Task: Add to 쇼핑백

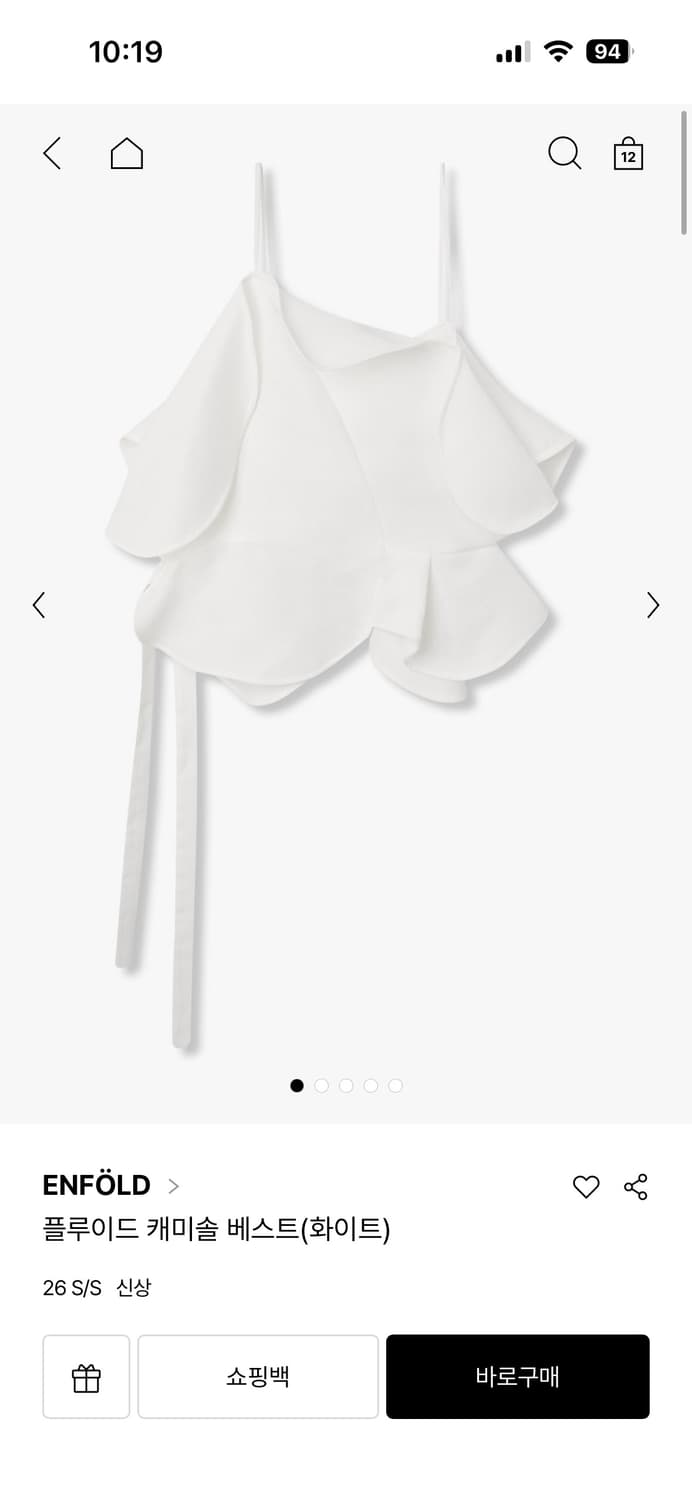Action: [x=258, y=1377]
